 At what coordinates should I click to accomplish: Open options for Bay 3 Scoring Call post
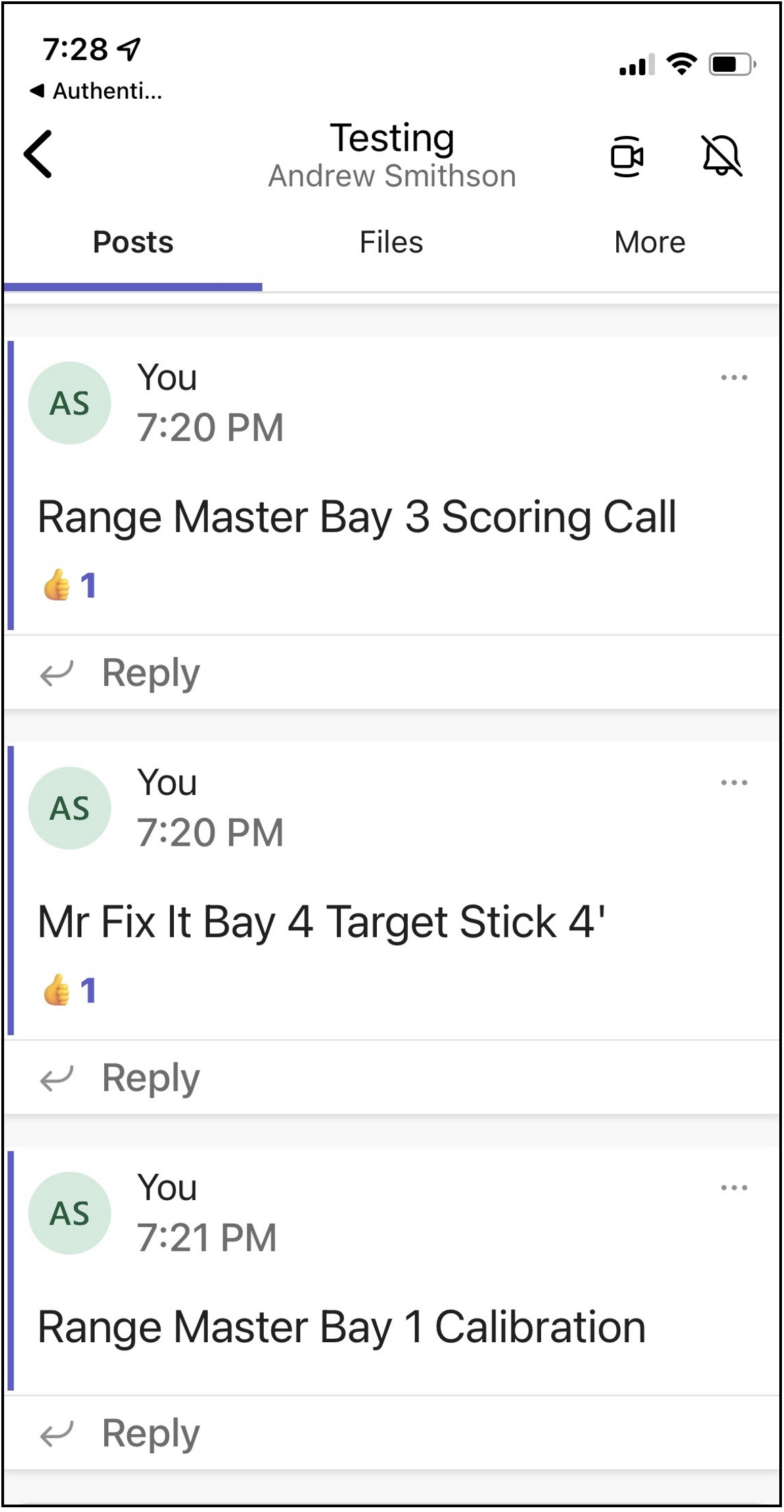[x=734, y=377]
